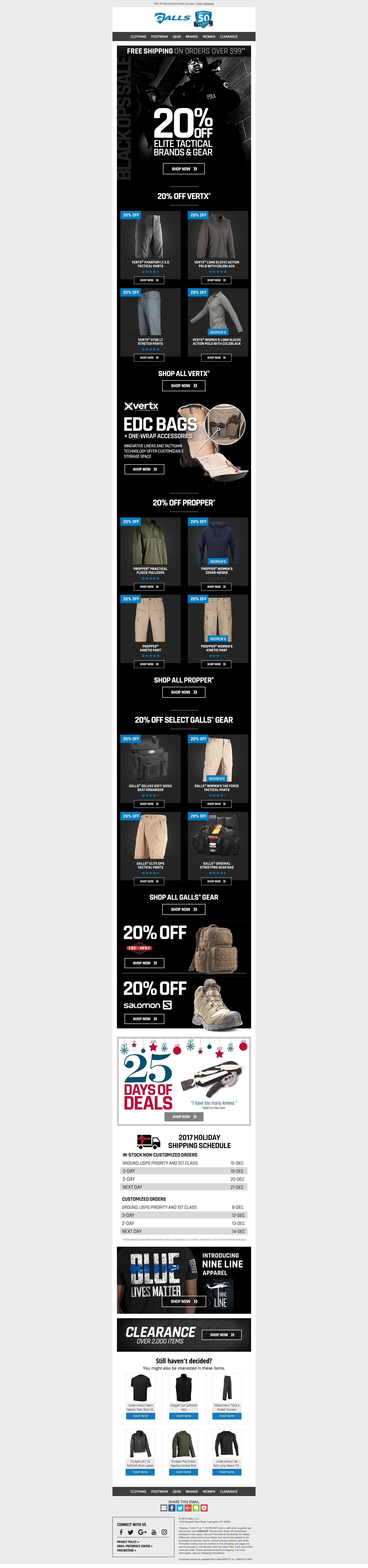
Task: Shop the Vertx EDC Bags banner
Action: [x=144, y=469]
